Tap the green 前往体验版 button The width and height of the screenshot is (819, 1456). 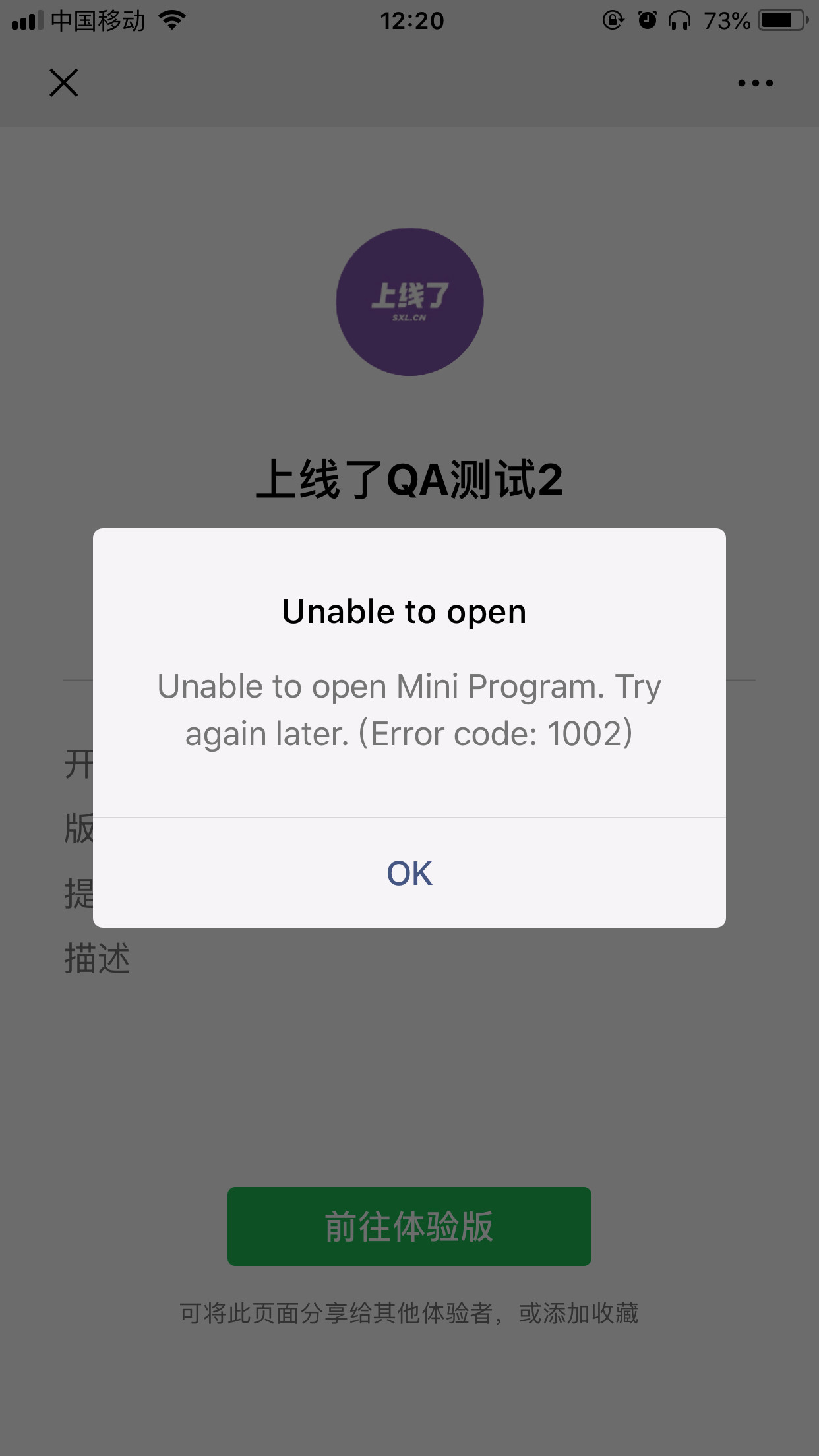pyautogui.click(x=409, y=1227)
